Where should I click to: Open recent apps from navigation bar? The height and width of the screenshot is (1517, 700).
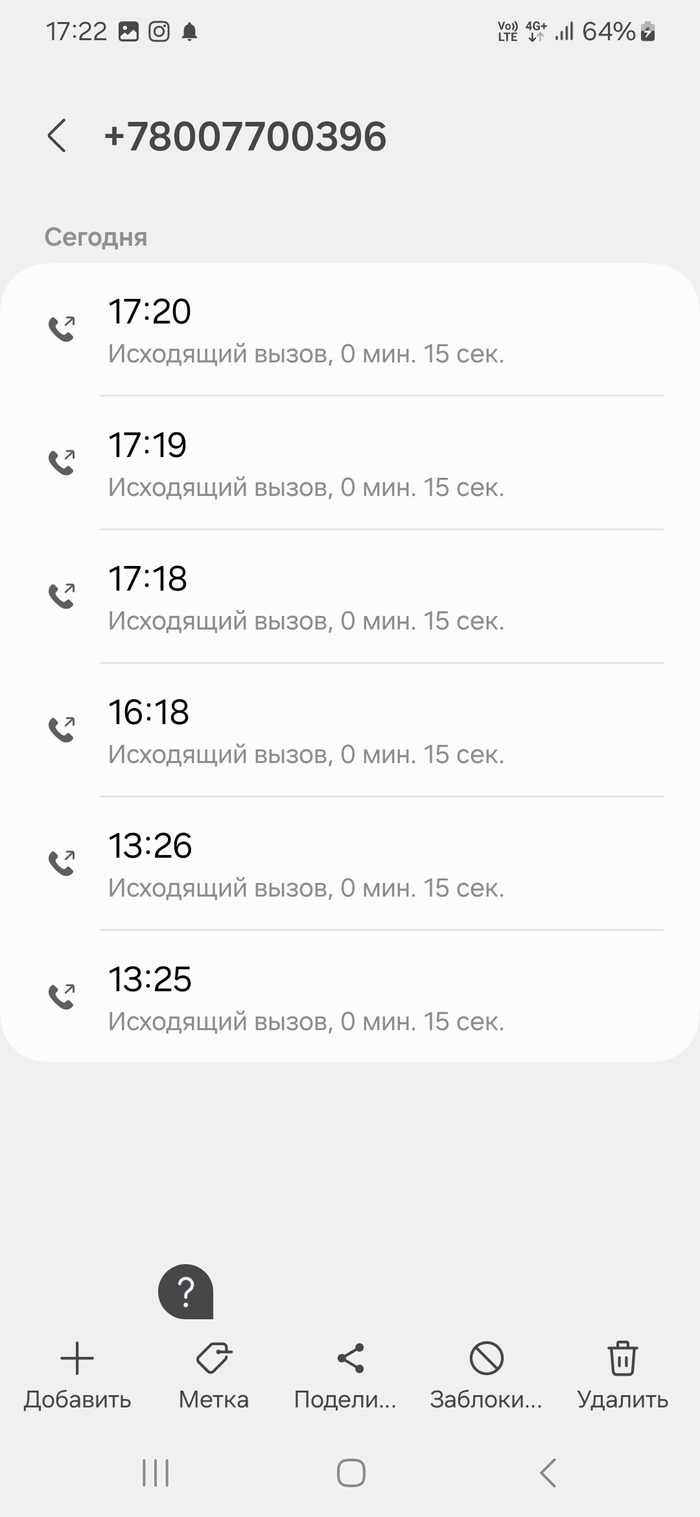[x=155, y=1472]
